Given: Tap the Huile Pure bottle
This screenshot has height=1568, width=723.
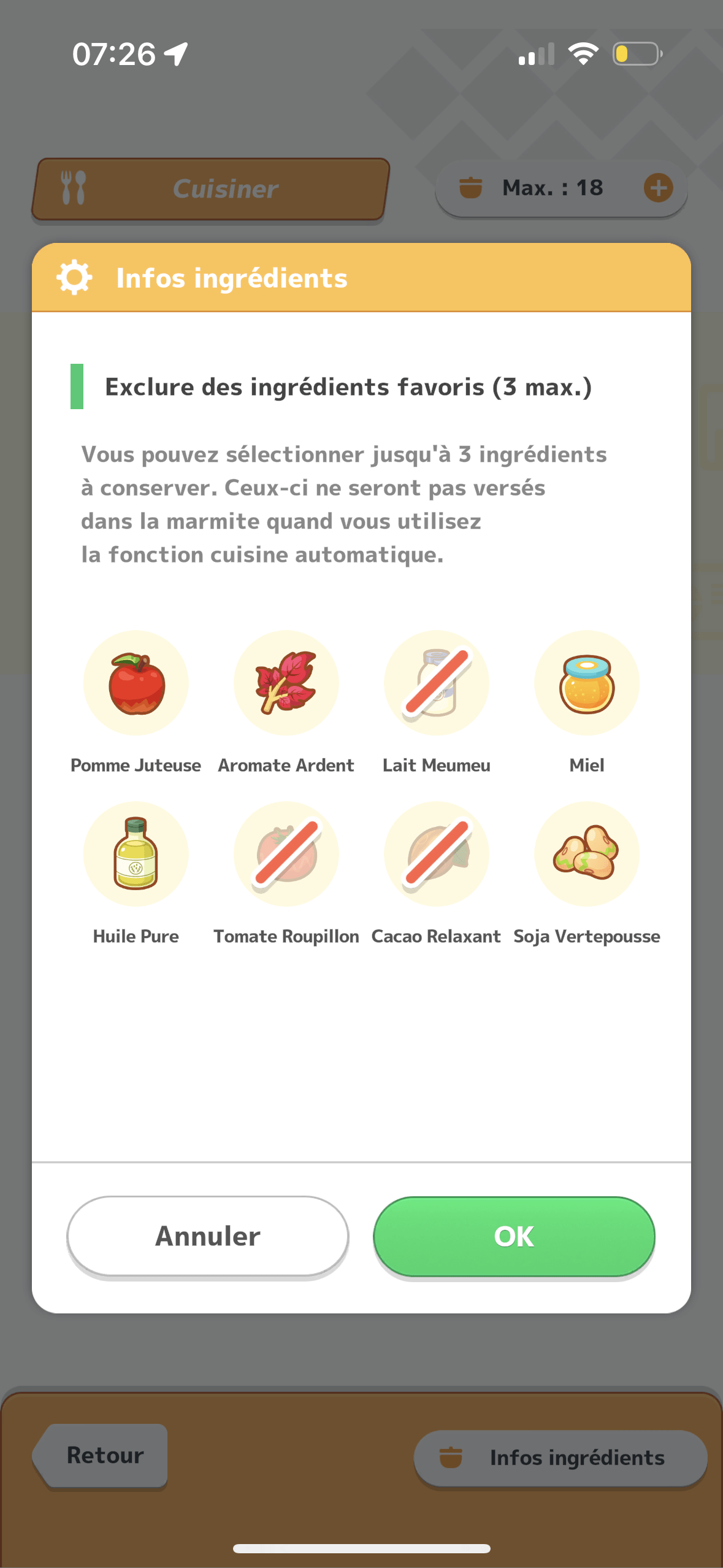Looking at the screenshot, I should [136, 854].
